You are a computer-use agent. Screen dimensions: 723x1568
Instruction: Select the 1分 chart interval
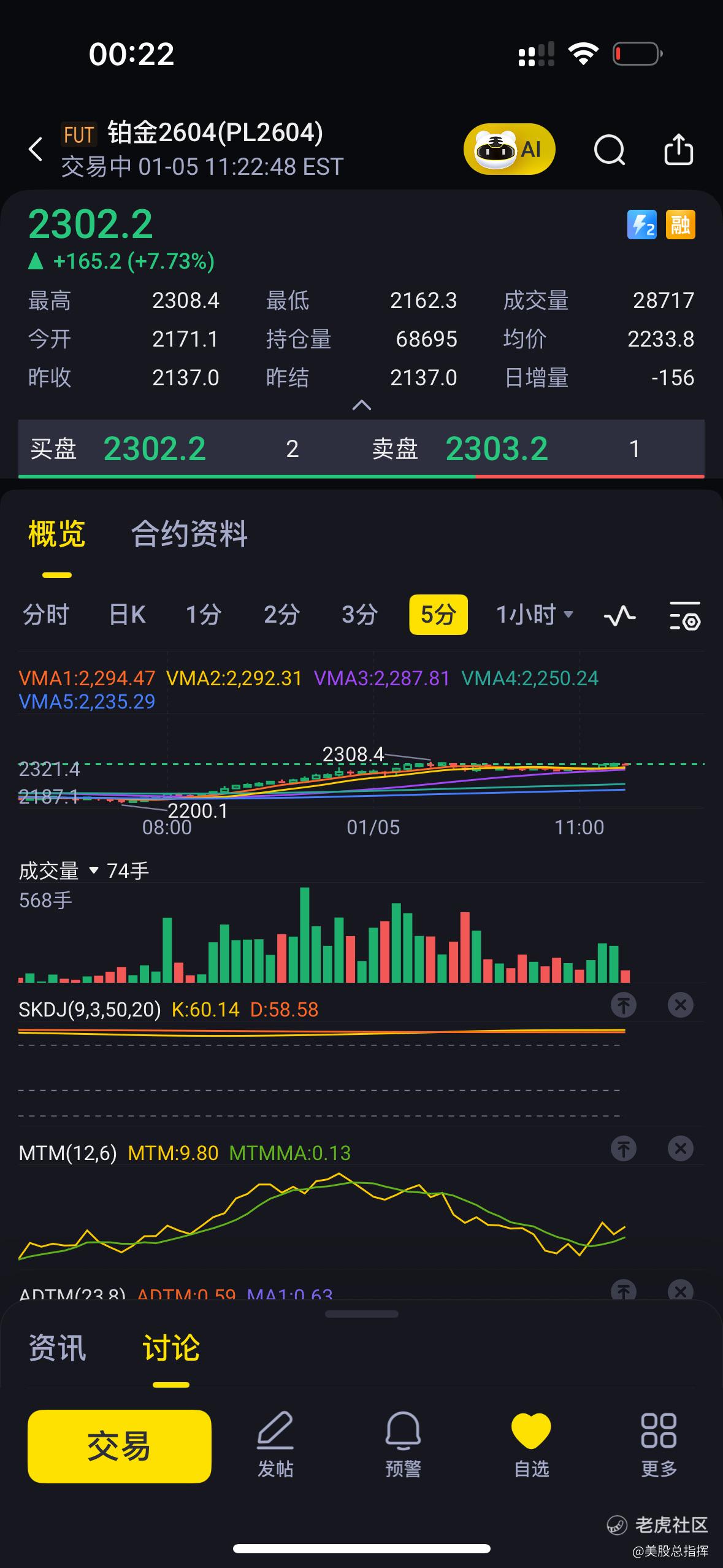click(x=203, y=614)
